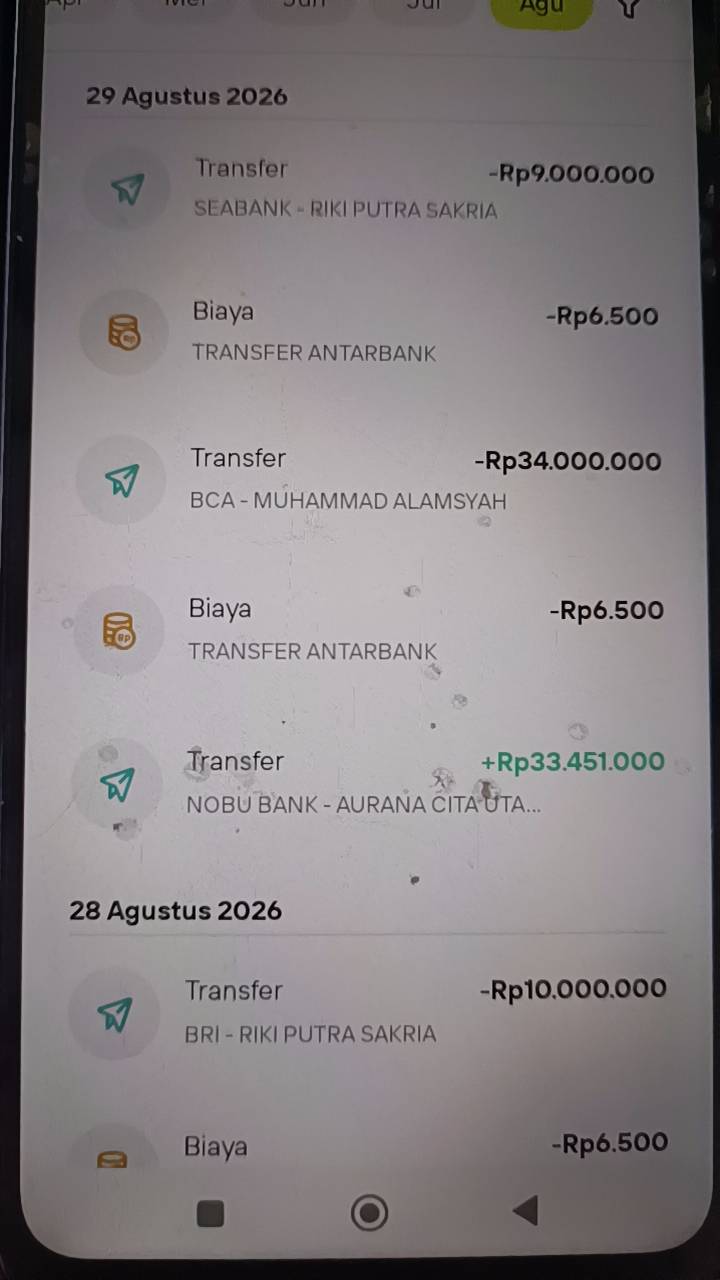This screenshot has height=1280, width=720.
Task: Go back with the system back arrow
Action: pos(526,1211)
